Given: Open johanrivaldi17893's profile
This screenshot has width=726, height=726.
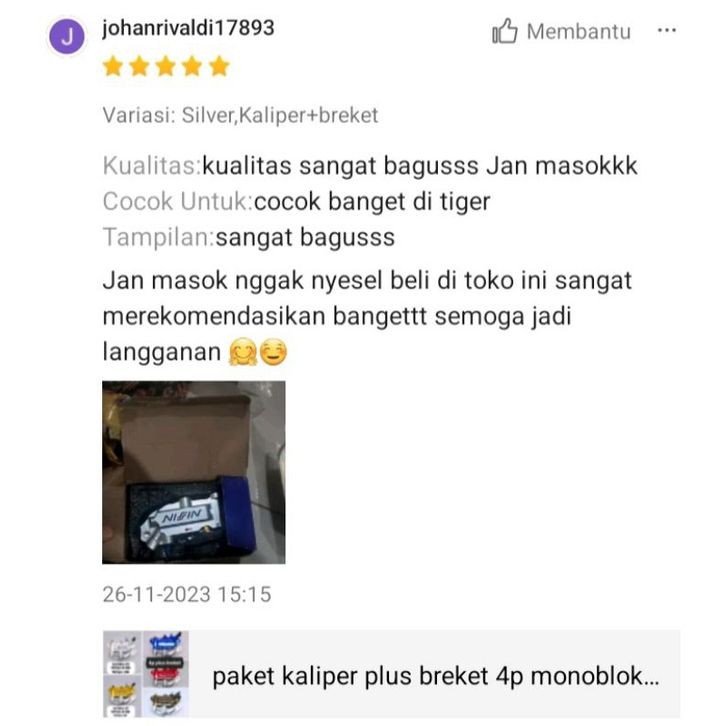Looking at the screenshot, I should 188,29.
